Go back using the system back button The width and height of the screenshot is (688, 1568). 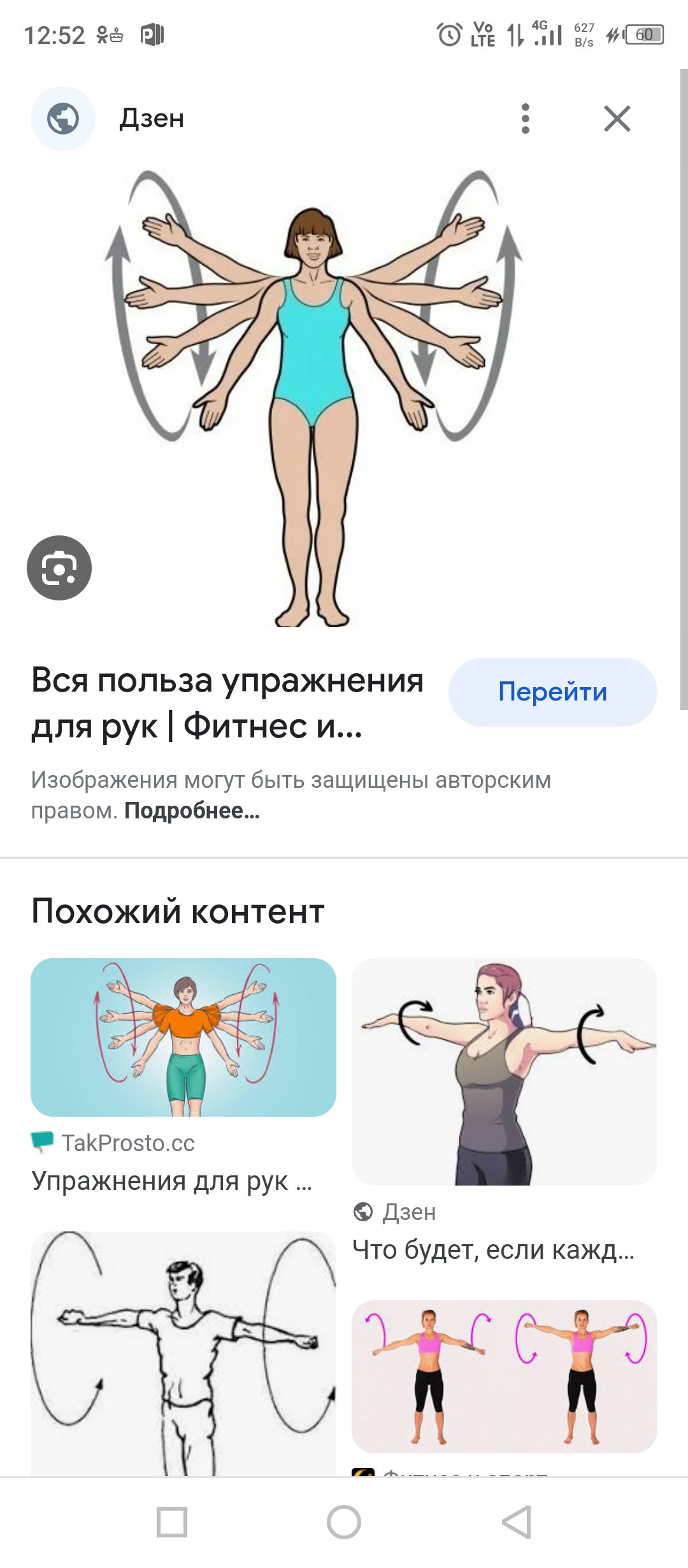coord(516,1522)
